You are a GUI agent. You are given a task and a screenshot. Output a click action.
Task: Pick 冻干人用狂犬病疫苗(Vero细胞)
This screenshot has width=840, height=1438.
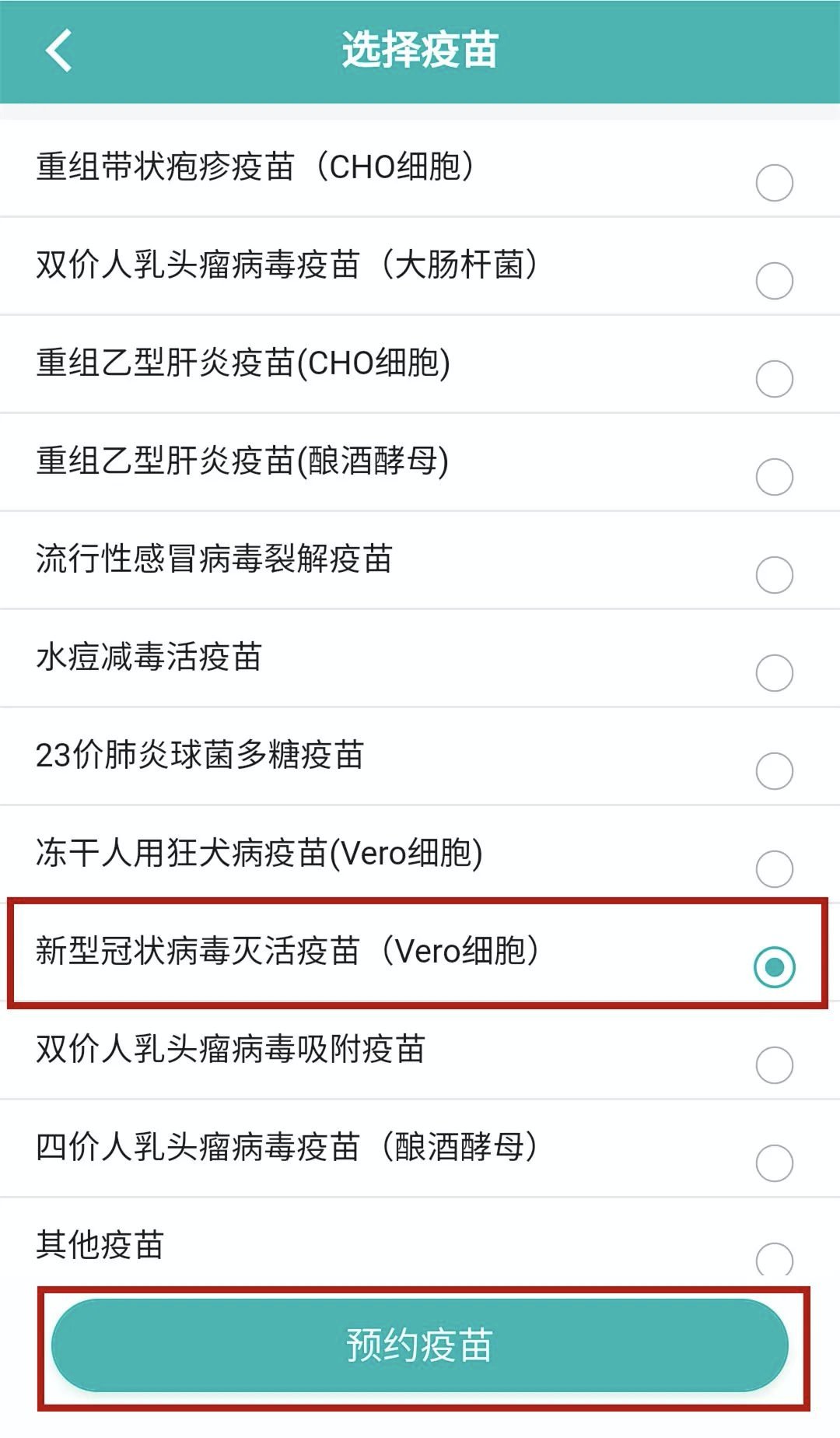(774, 869)
